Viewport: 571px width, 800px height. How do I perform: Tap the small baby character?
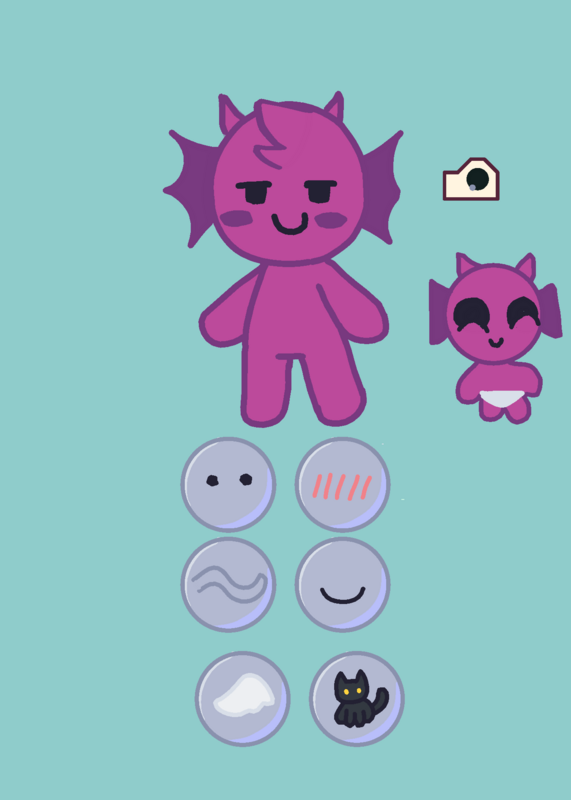click(x=495, y=338)
